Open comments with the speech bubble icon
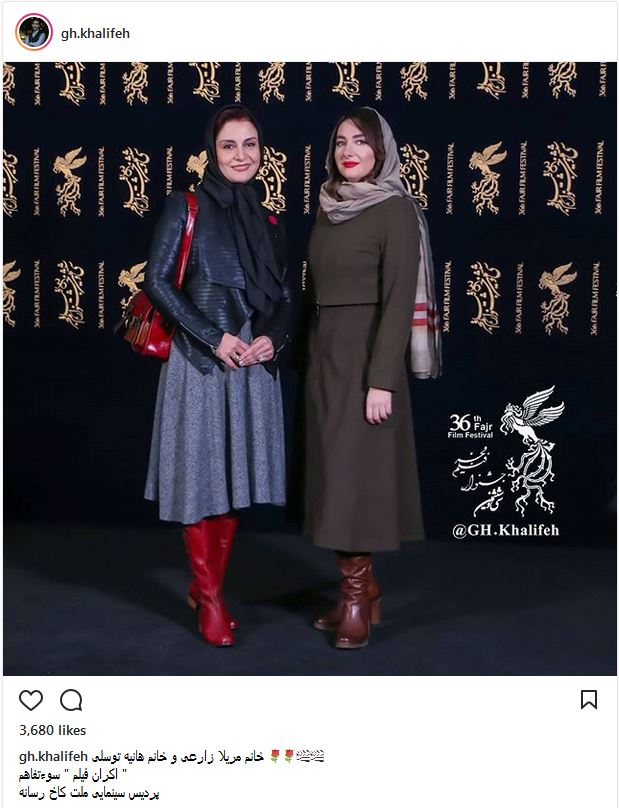The image size is (619, 808). point(71,700)
